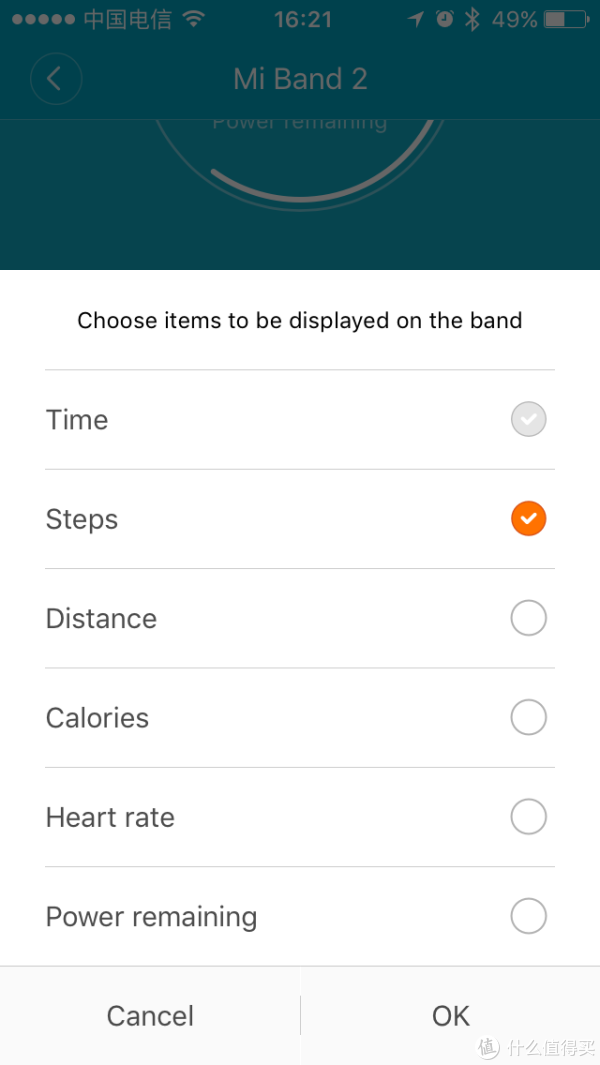Go back from Mi Band 2
This screenshot has height=1065, width=600.
coord(56,79)
